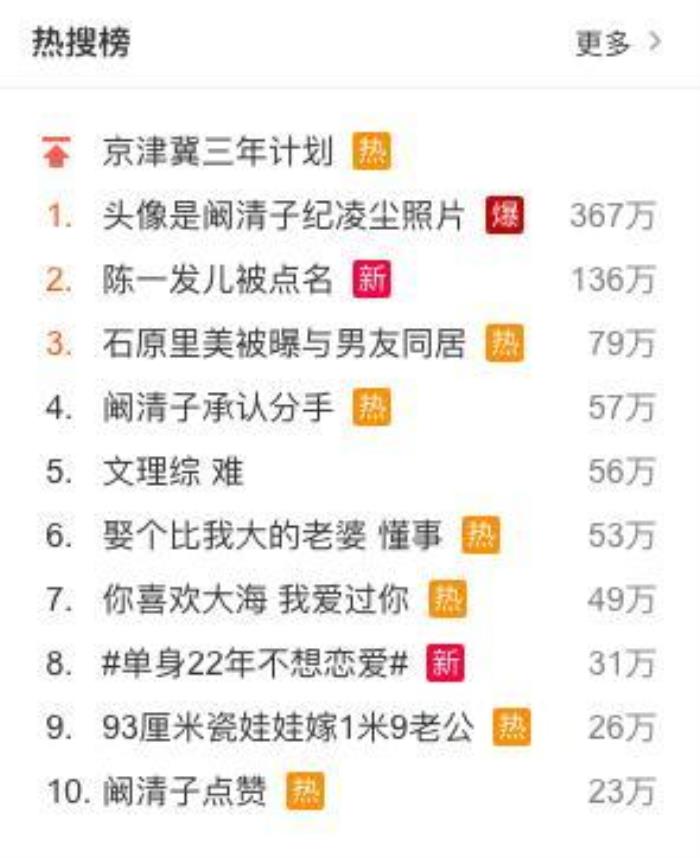
Task: Open hashtag #单身22年不想恋爱#
Action: click(x=255, y=664)
